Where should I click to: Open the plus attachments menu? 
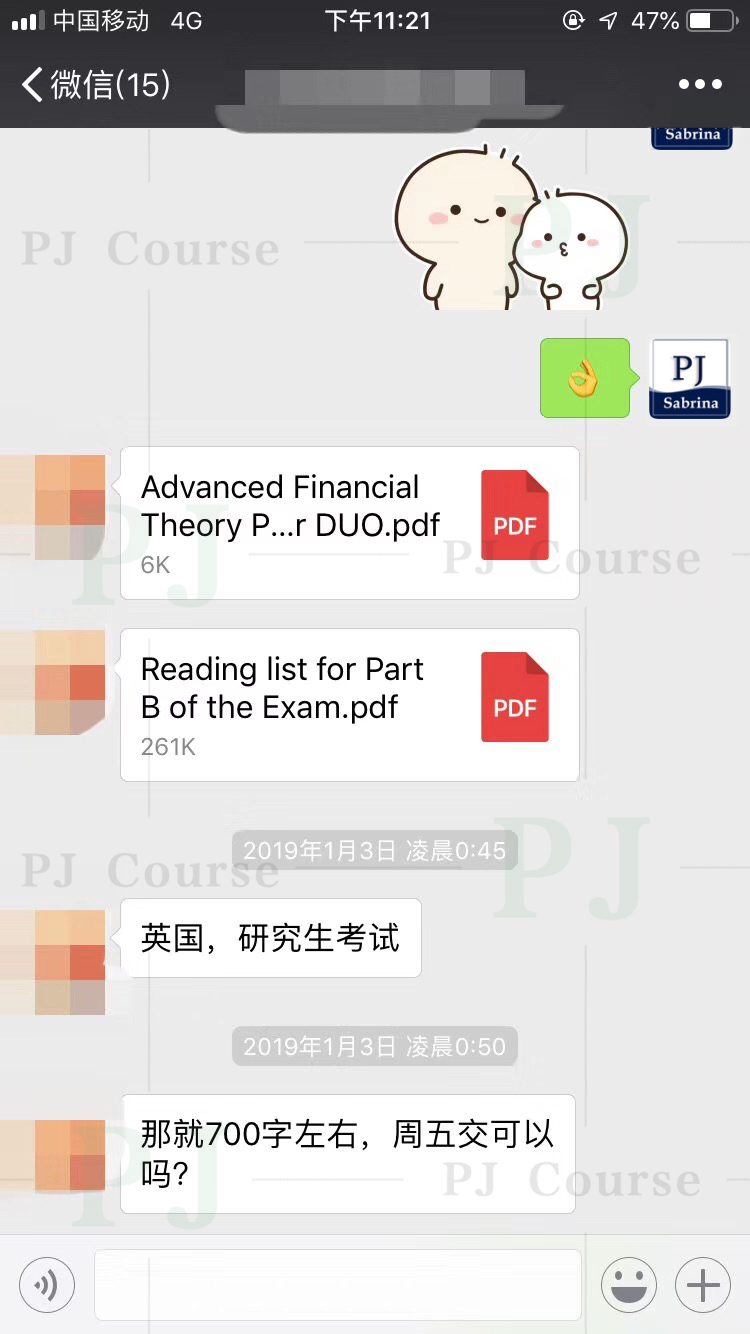703,1284
